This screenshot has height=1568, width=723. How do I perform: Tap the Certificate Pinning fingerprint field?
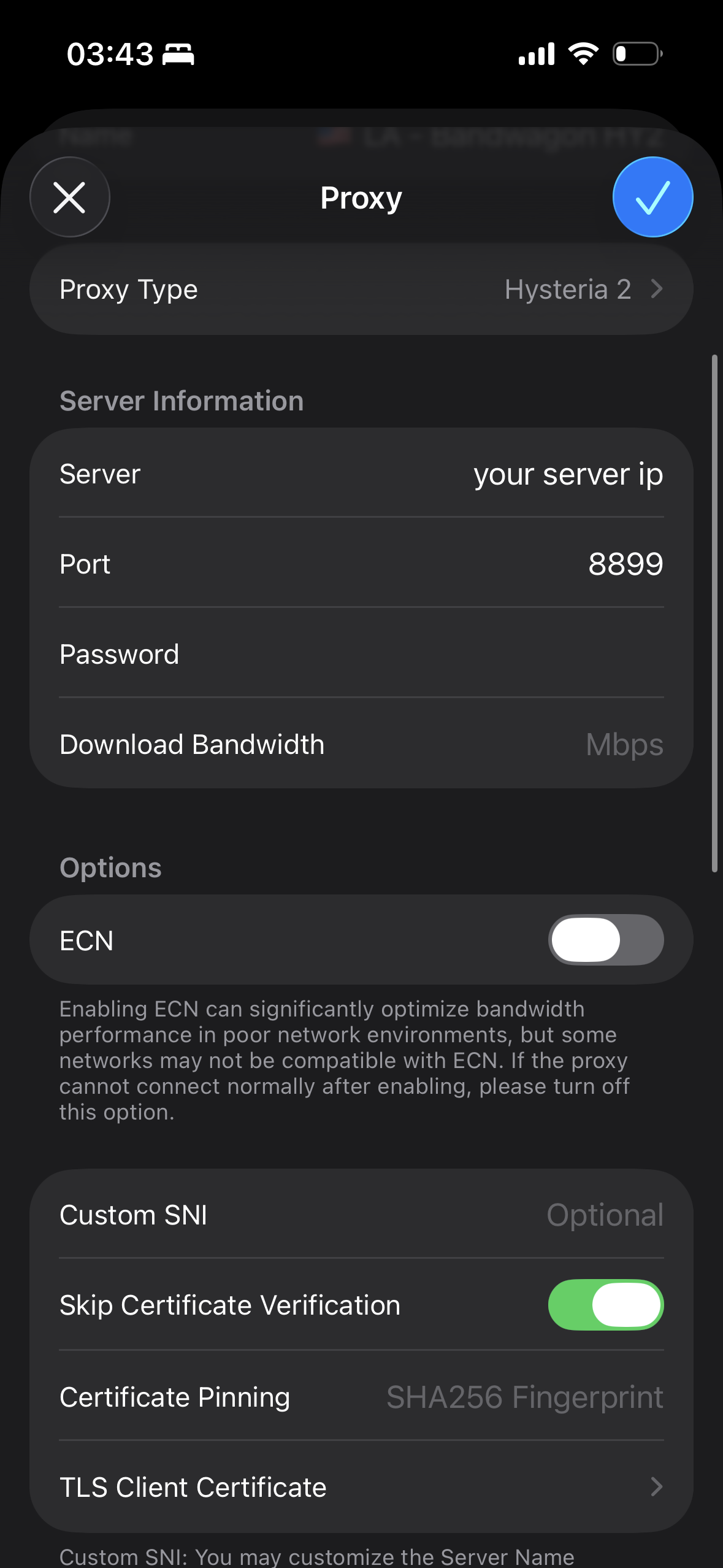[524, 1397]
